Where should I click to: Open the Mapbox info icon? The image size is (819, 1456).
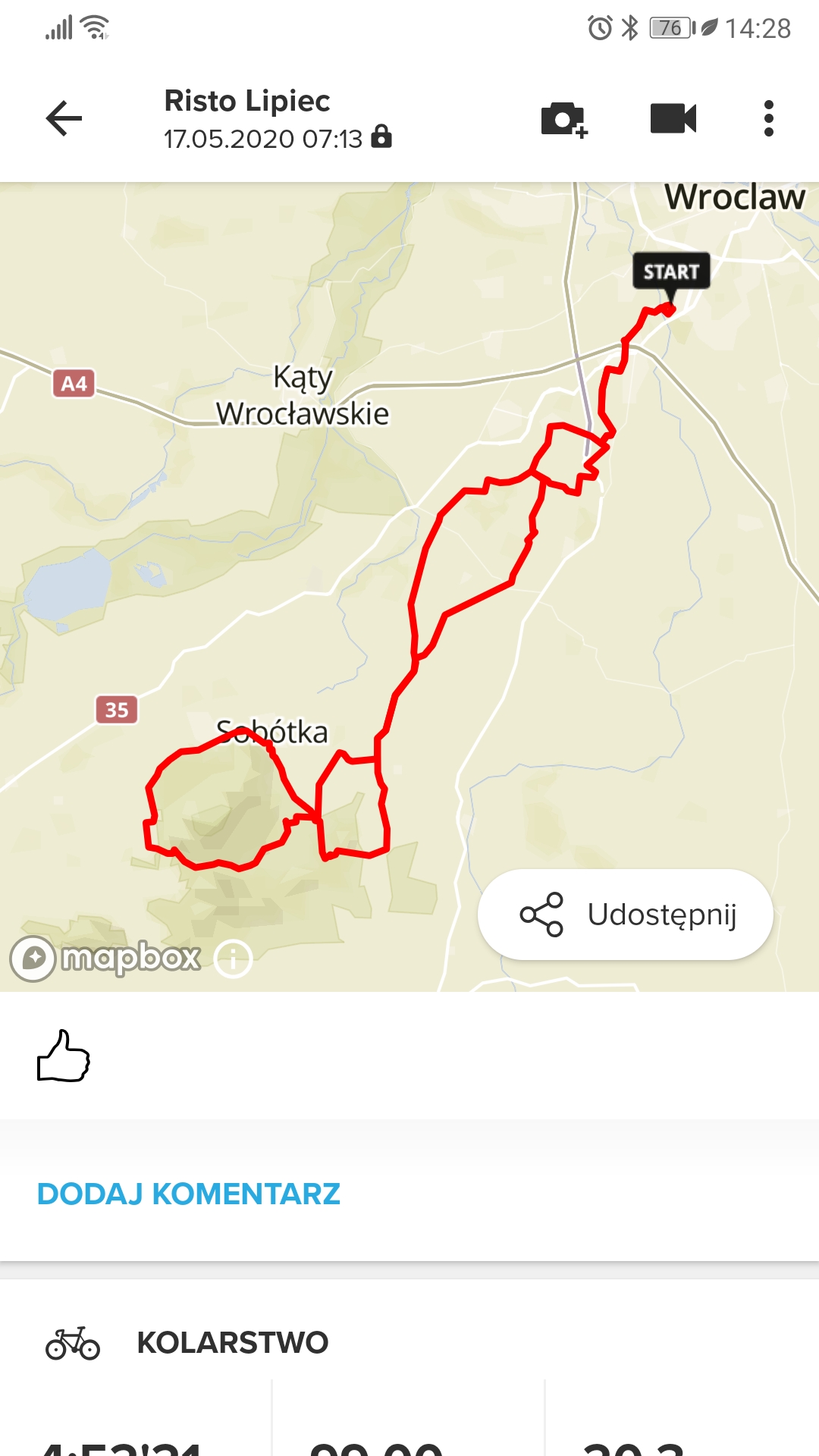tap(233, 959)
